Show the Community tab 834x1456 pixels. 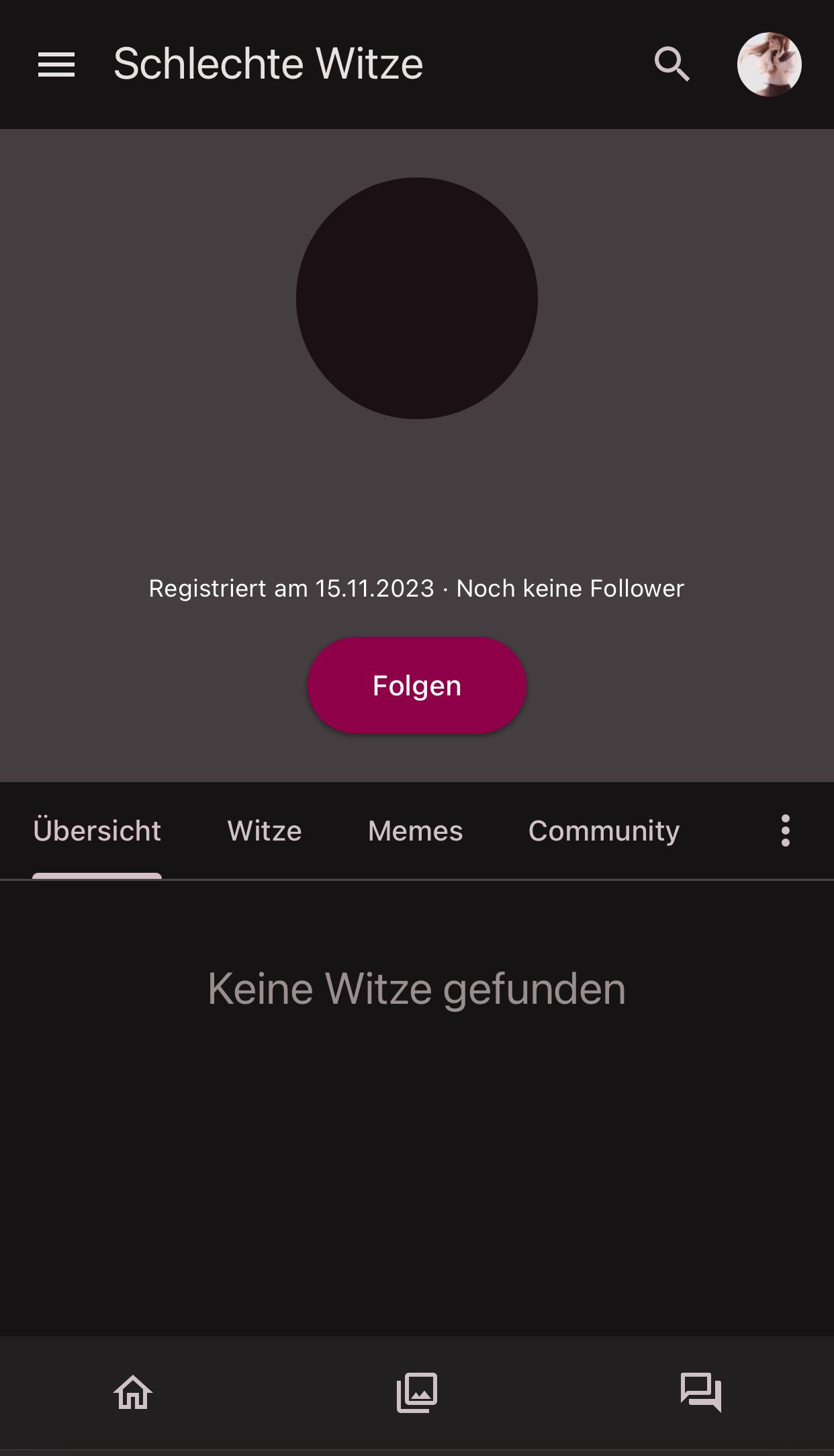pyautogui.click(x=604, y=831)
